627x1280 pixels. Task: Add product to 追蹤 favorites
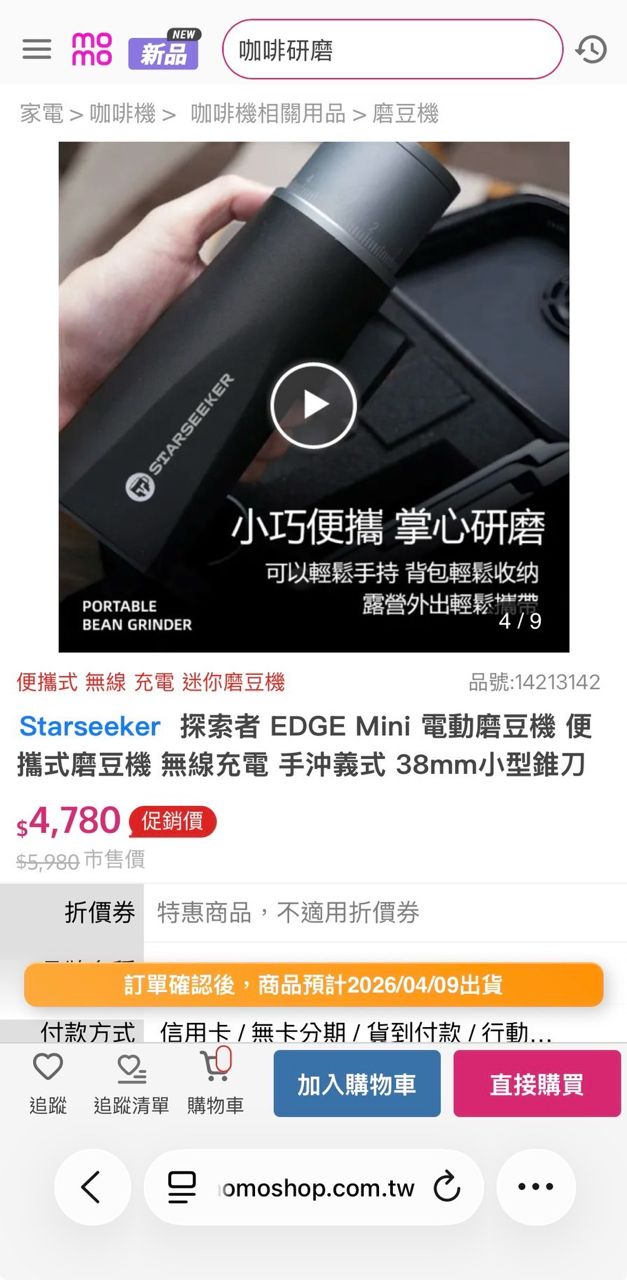47,1083
